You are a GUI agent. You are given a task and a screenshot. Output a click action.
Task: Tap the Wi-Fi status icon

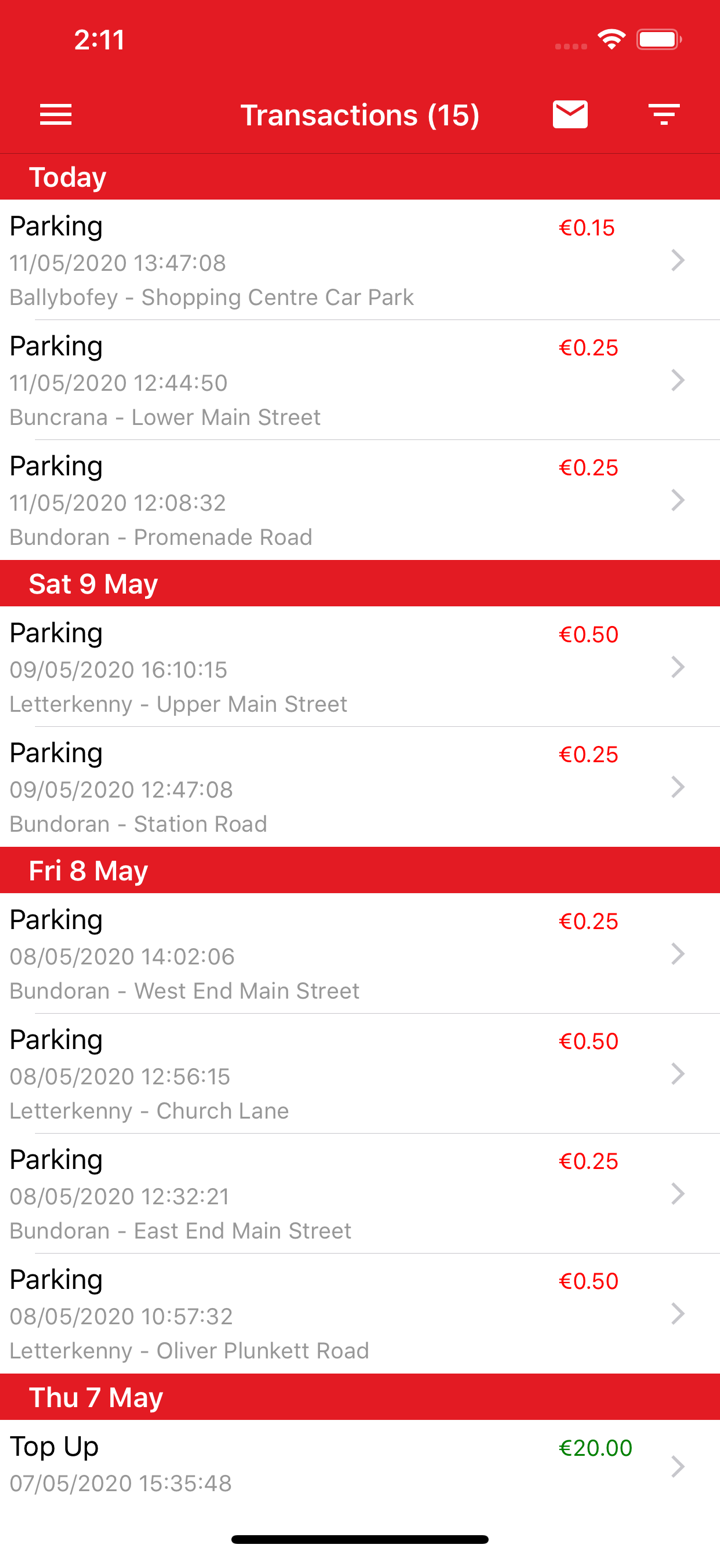coord(612,38)
